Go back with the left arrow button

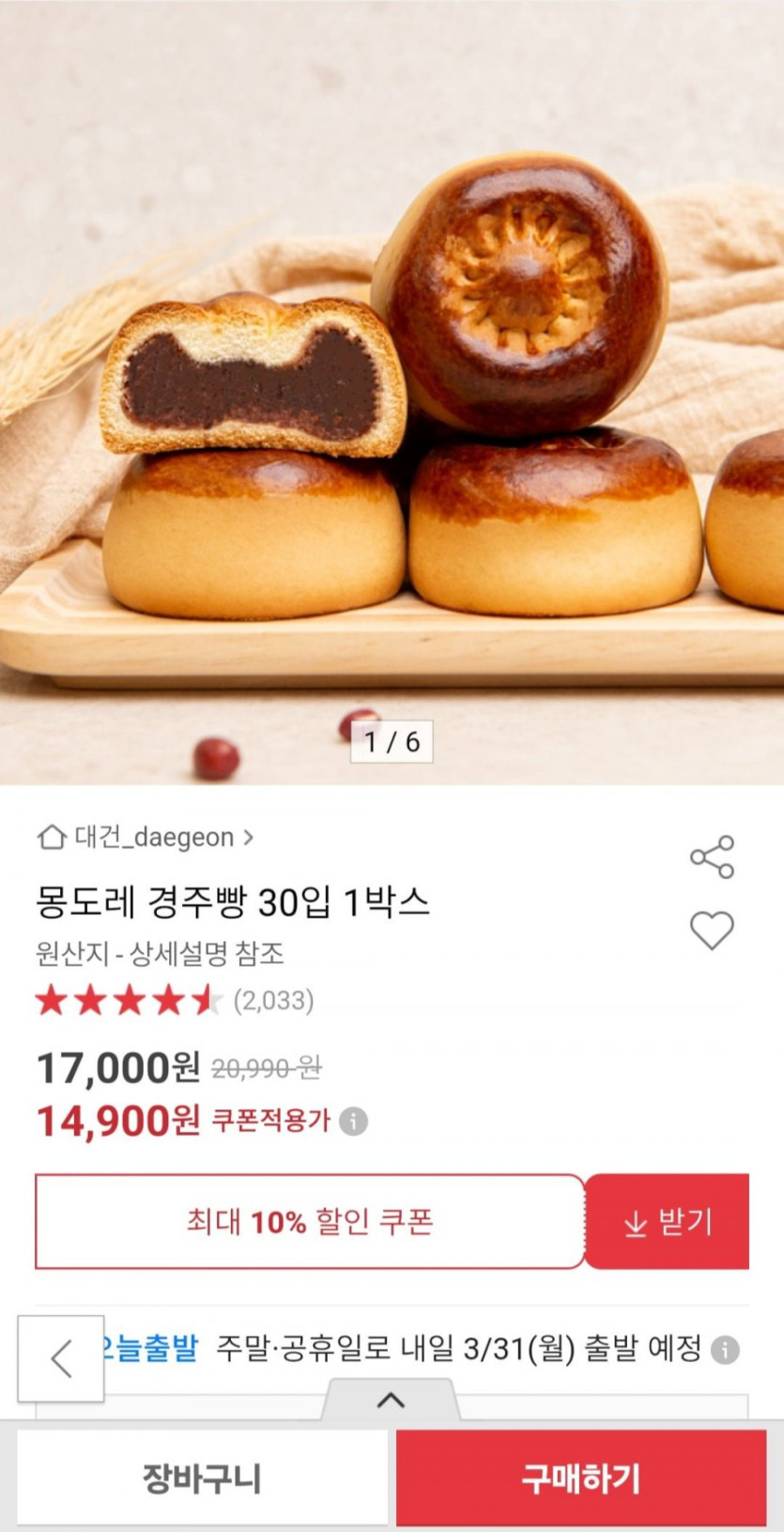pyautogui.click(x=61, y=1358)
